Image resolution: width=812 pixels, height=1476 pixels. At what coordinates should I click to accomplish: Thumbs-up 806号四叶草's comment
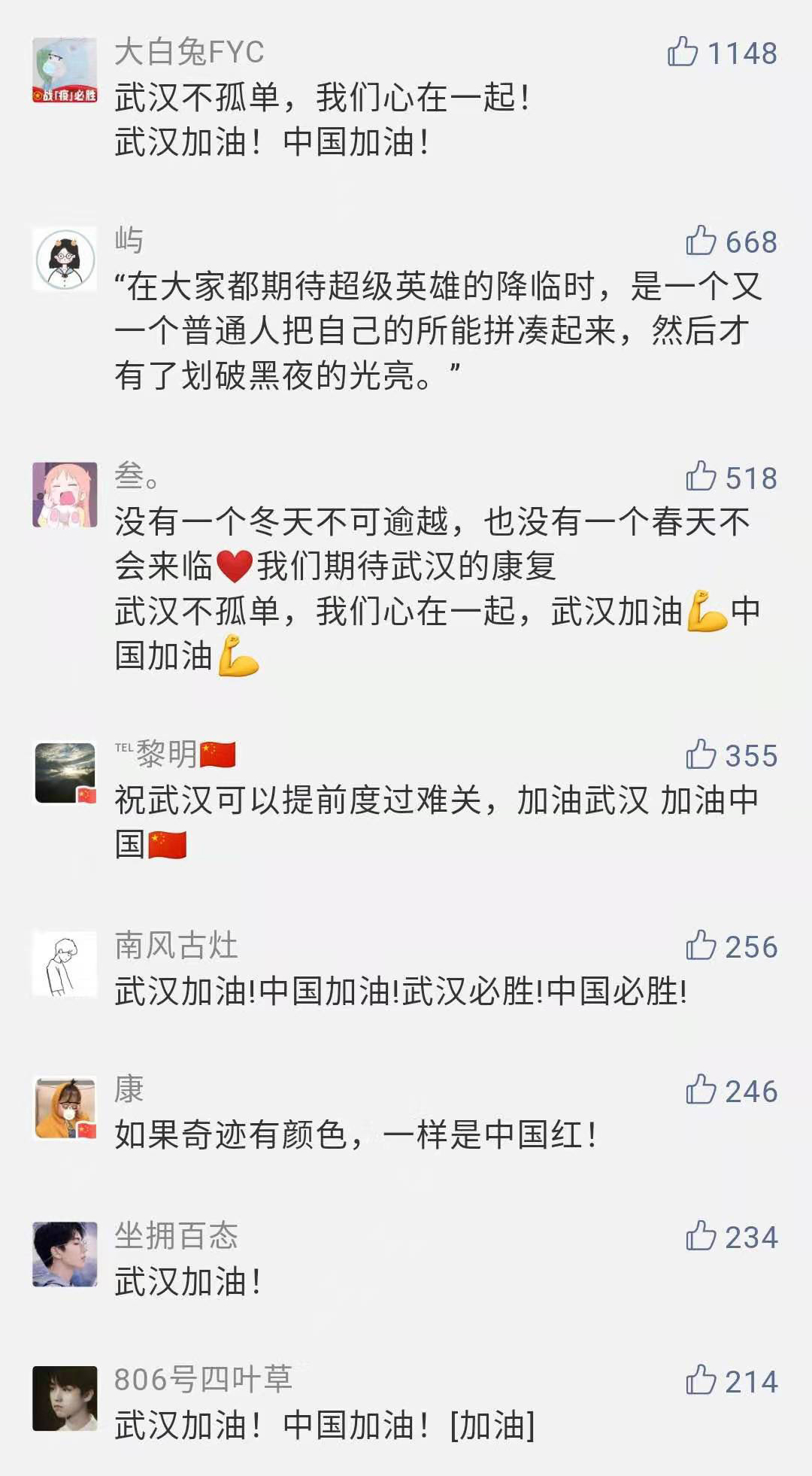tap(701, 1380)
